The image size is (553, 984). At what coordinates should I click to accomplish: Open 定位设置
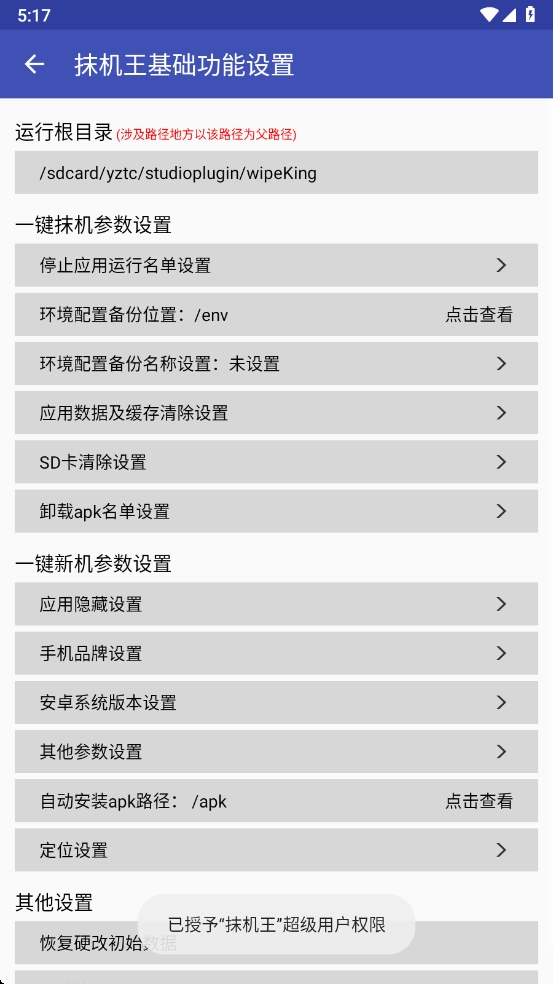(276, 850)
